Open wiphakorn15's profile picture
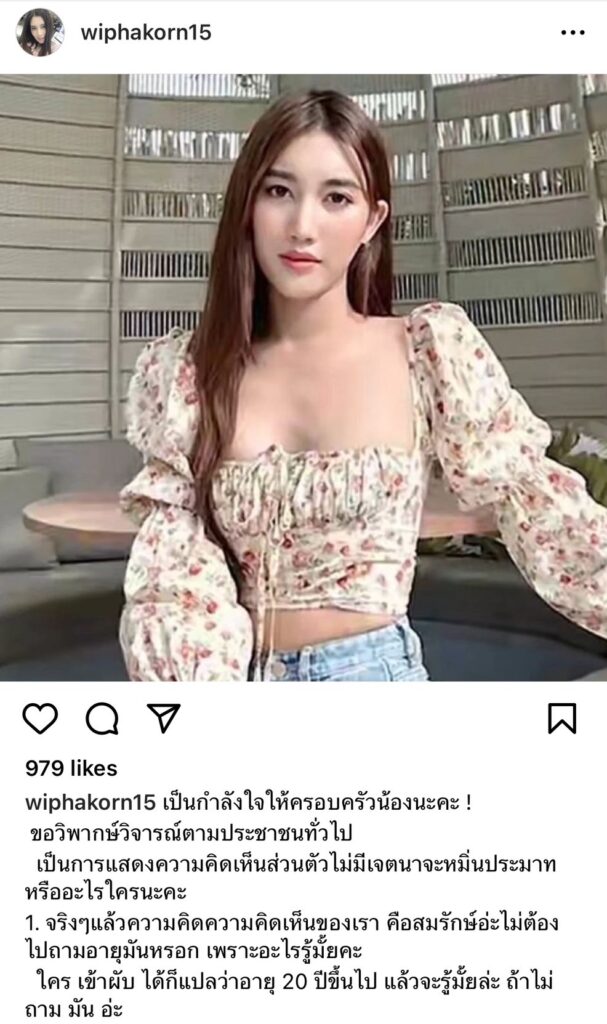 [39, 33]
